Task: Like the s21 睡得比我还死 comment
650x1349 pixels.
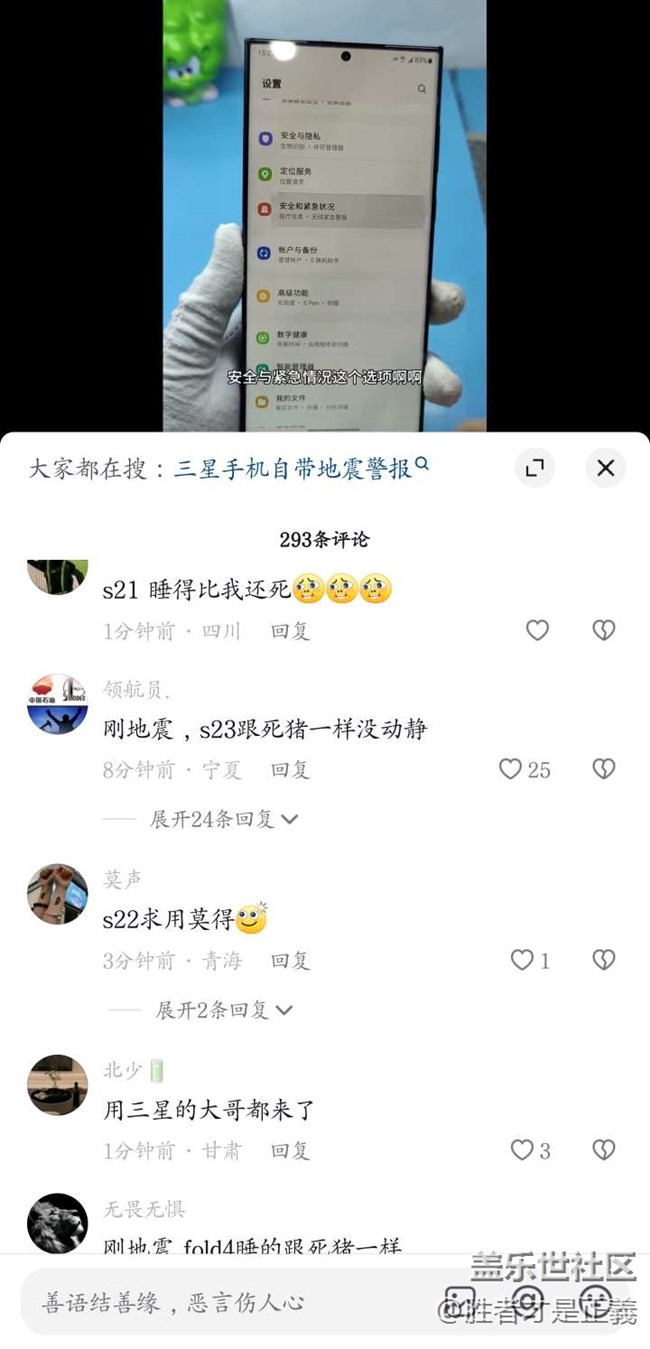Action: pyautogui.click(x=538, y=630)
